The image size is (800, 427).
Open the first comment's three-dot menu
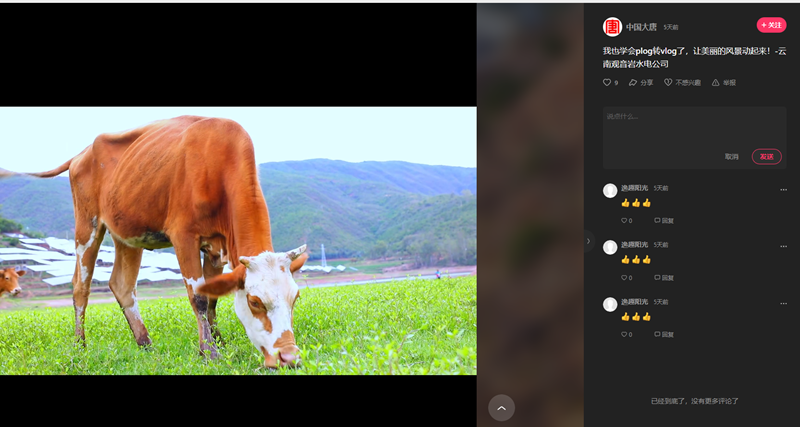pos(783,189)
